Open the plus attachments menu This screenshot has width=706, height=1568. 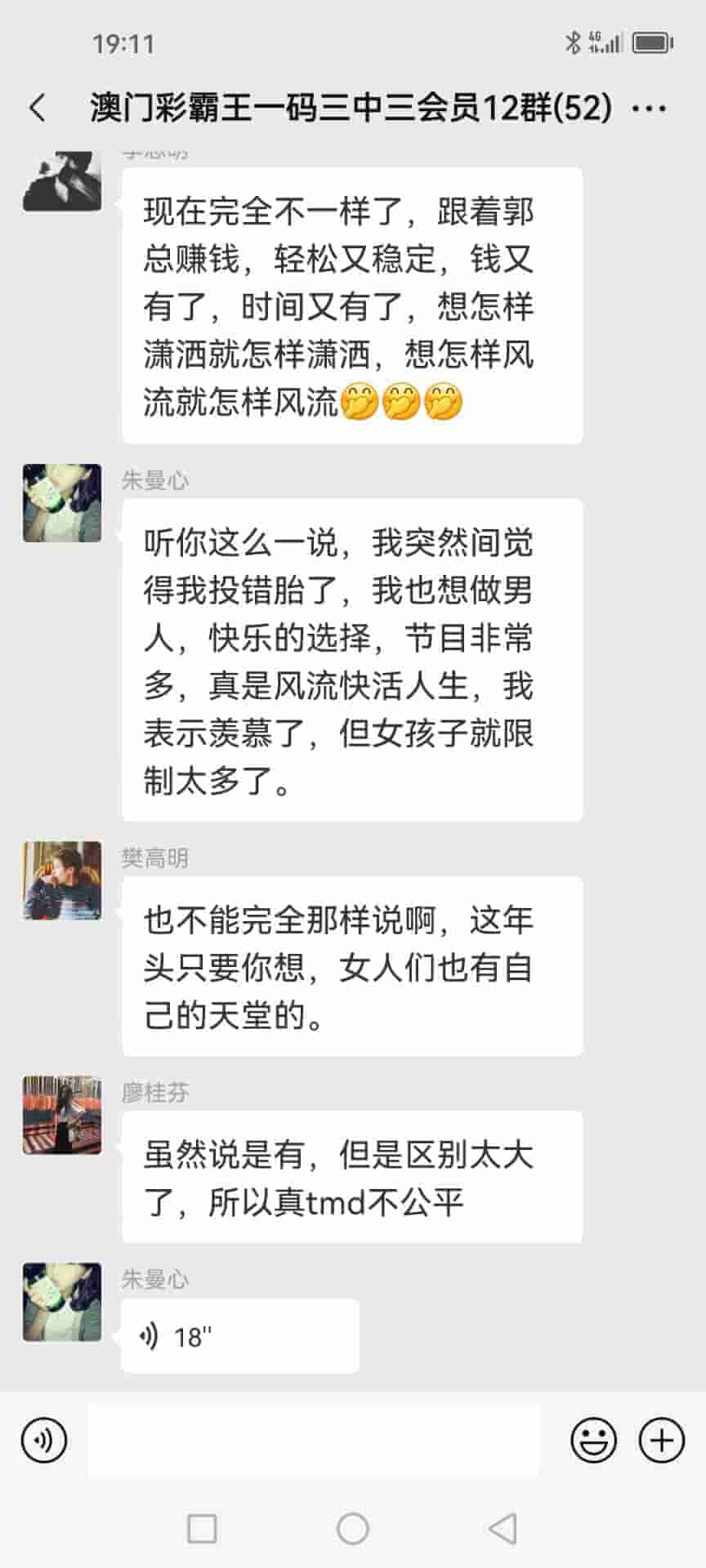coord(661,1440)
